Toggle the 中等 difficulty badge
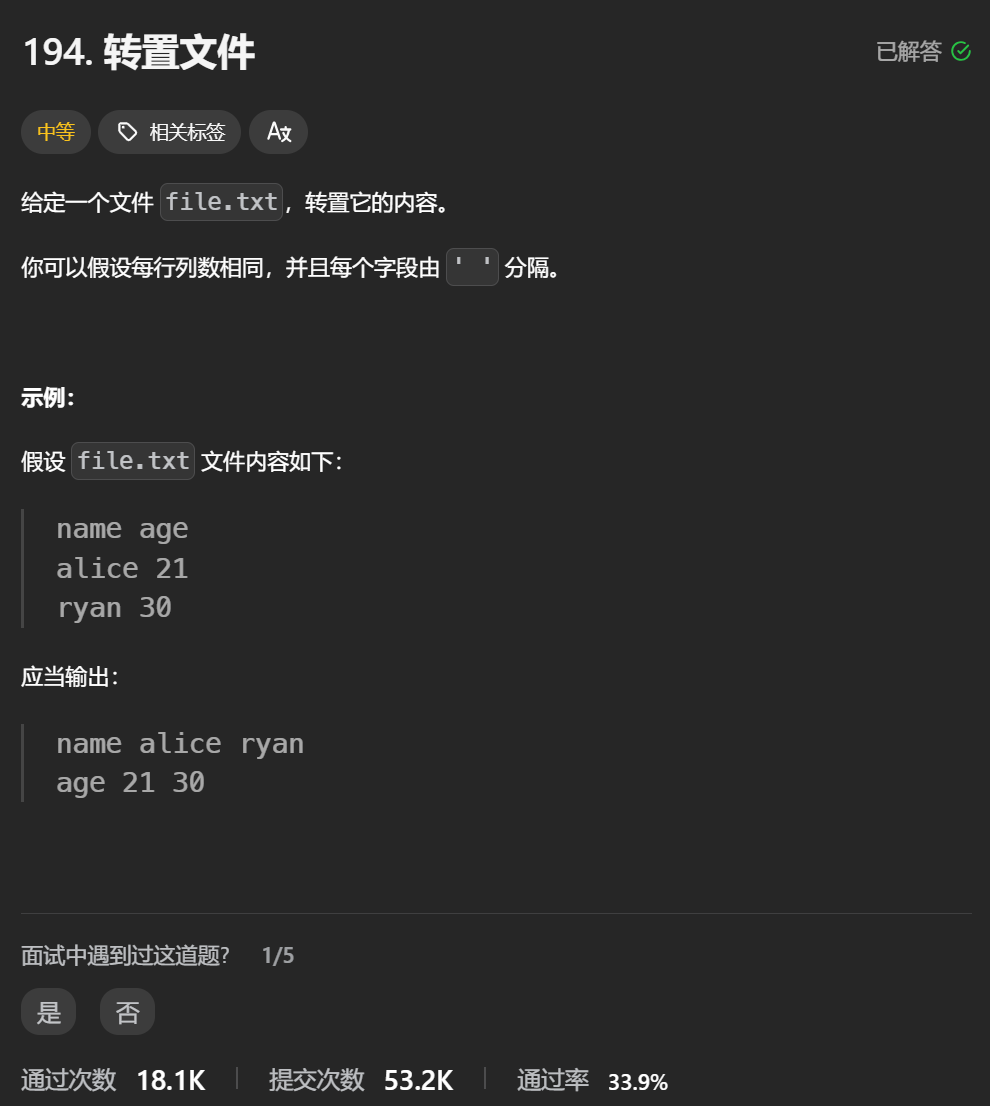Screen dimensions: 990x1106 coord(55,131)
